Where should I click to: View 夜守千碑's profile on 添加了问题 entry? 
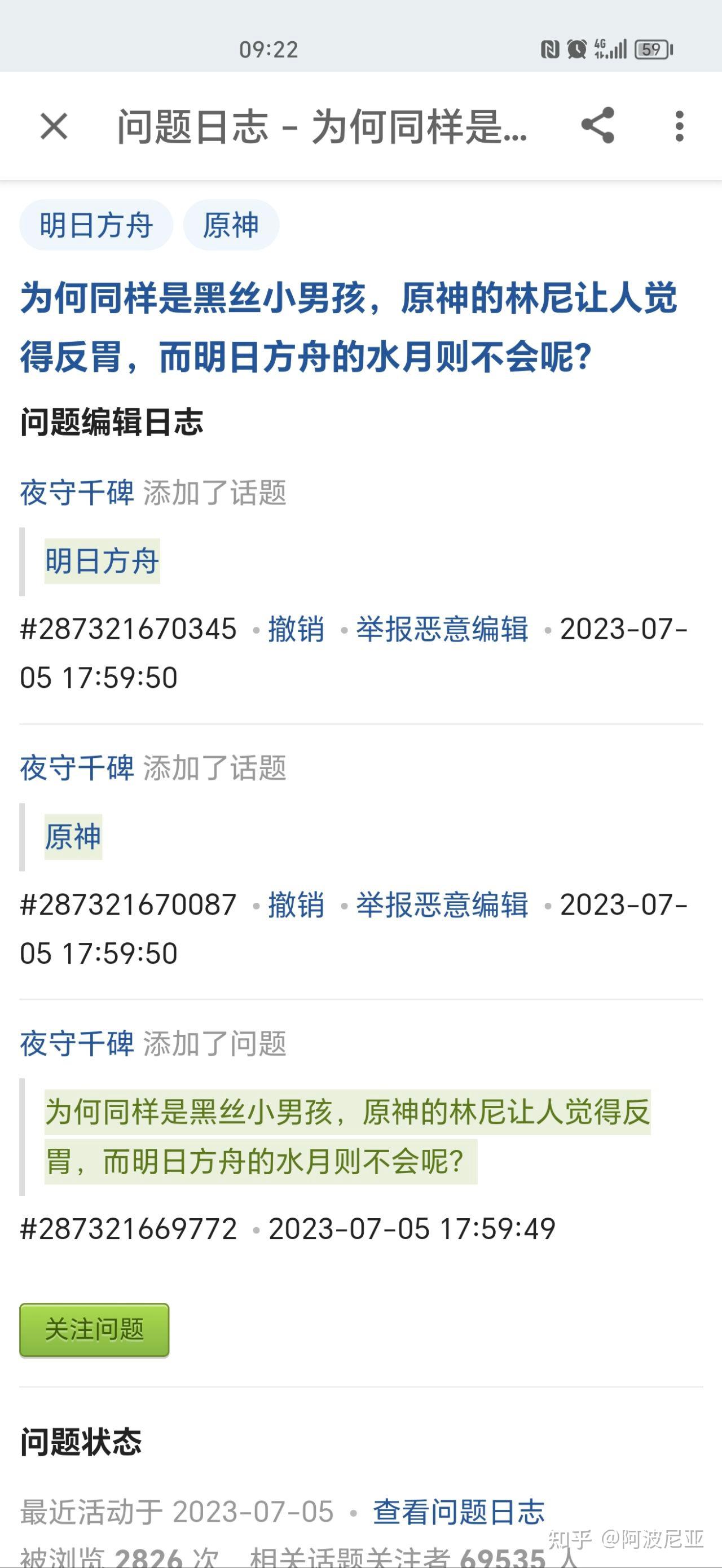coord(77,1043)
